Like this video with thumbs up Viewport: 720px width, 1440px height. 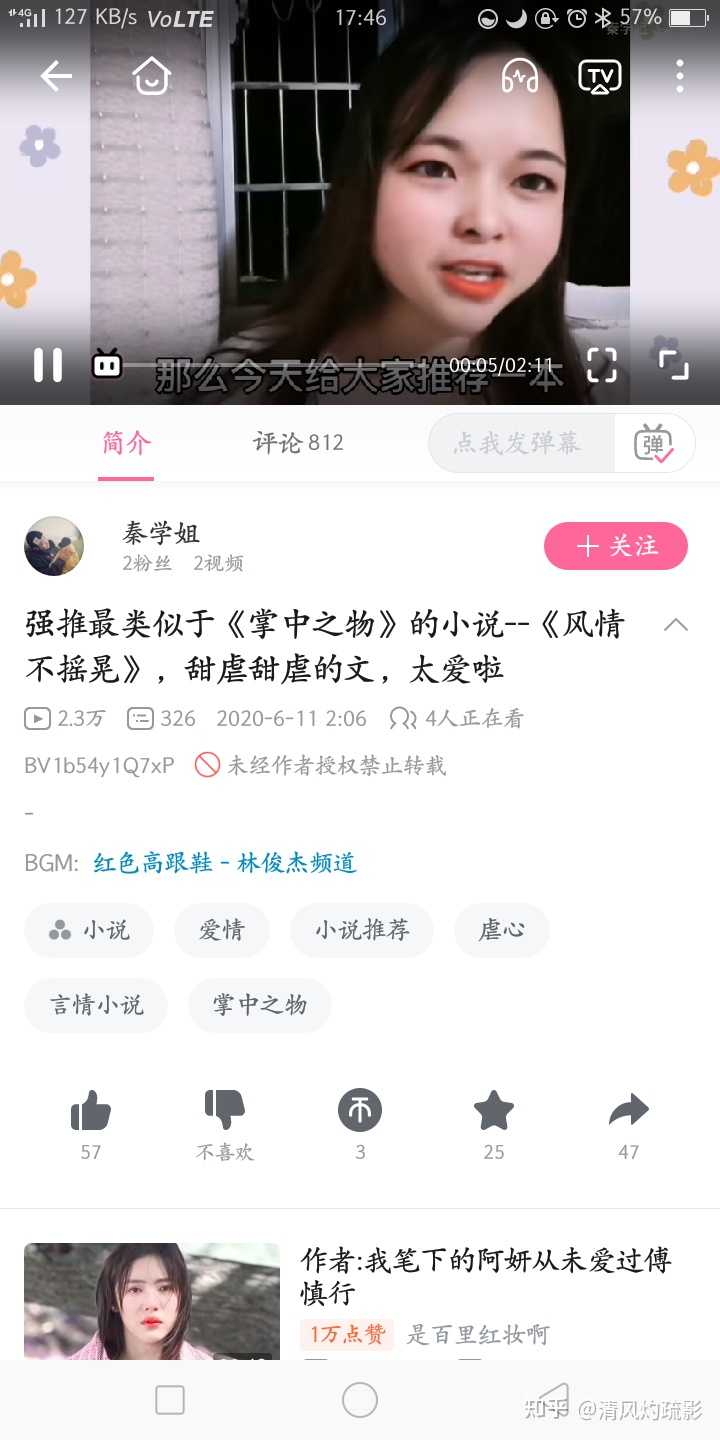point(91,1112)
